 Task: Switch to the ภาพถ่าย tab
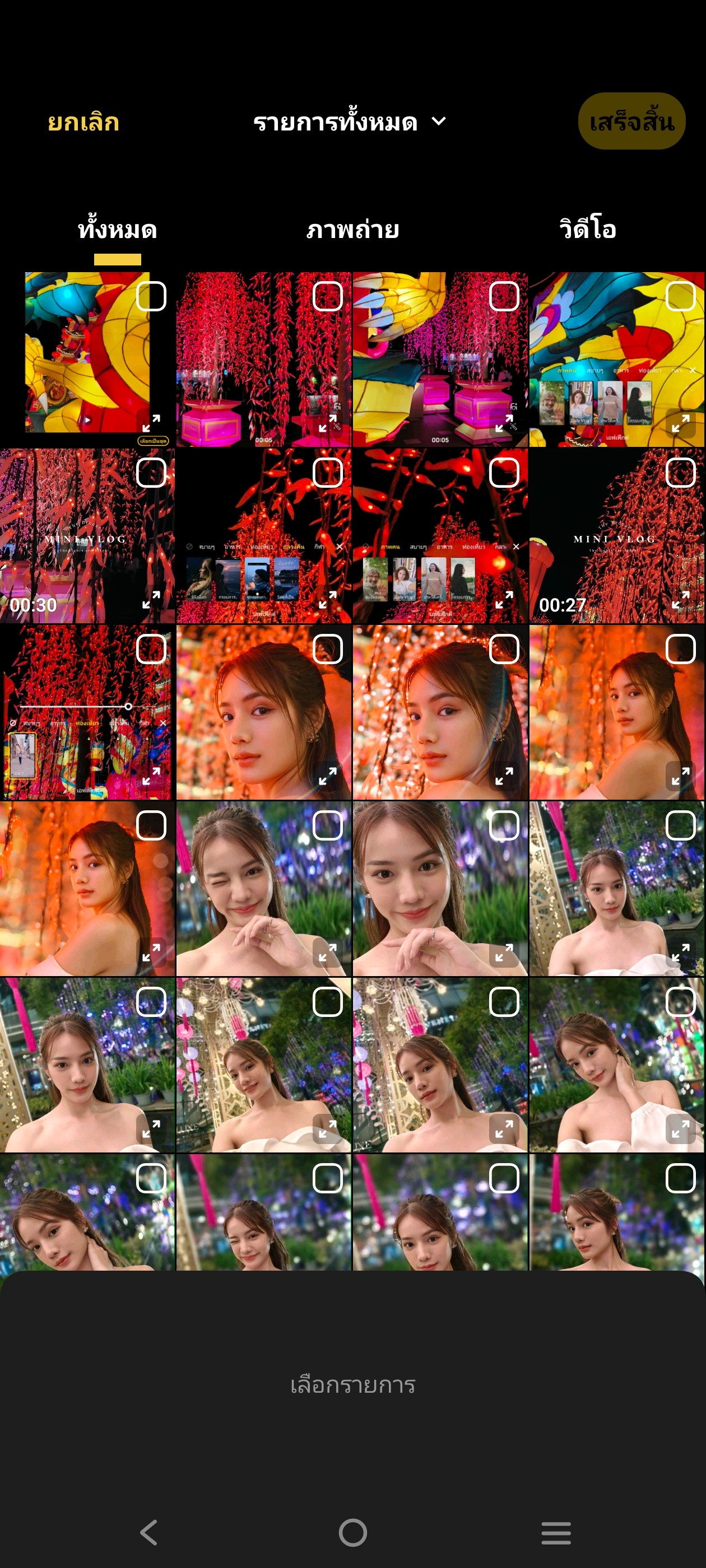click(352, 230)
